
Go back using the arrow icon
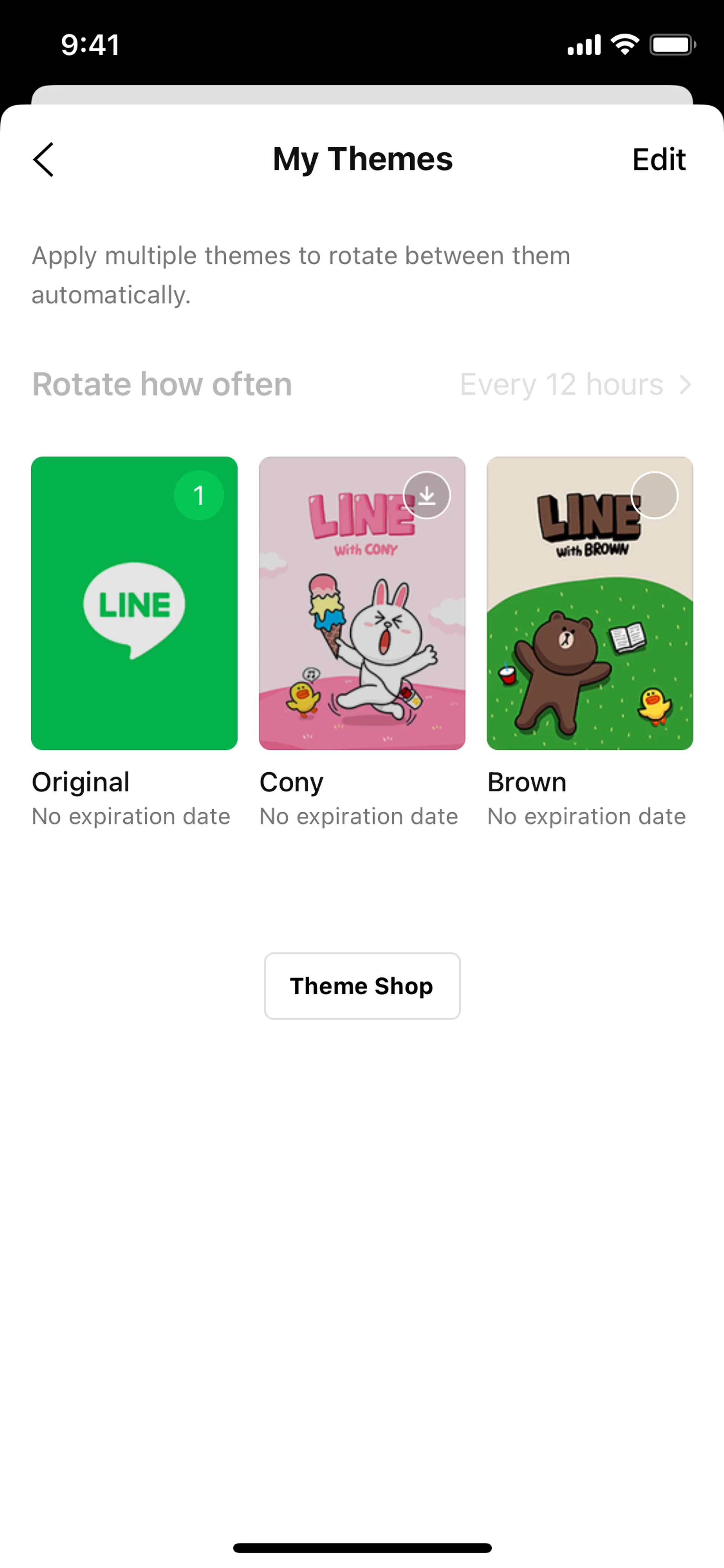tap(44, 160)
